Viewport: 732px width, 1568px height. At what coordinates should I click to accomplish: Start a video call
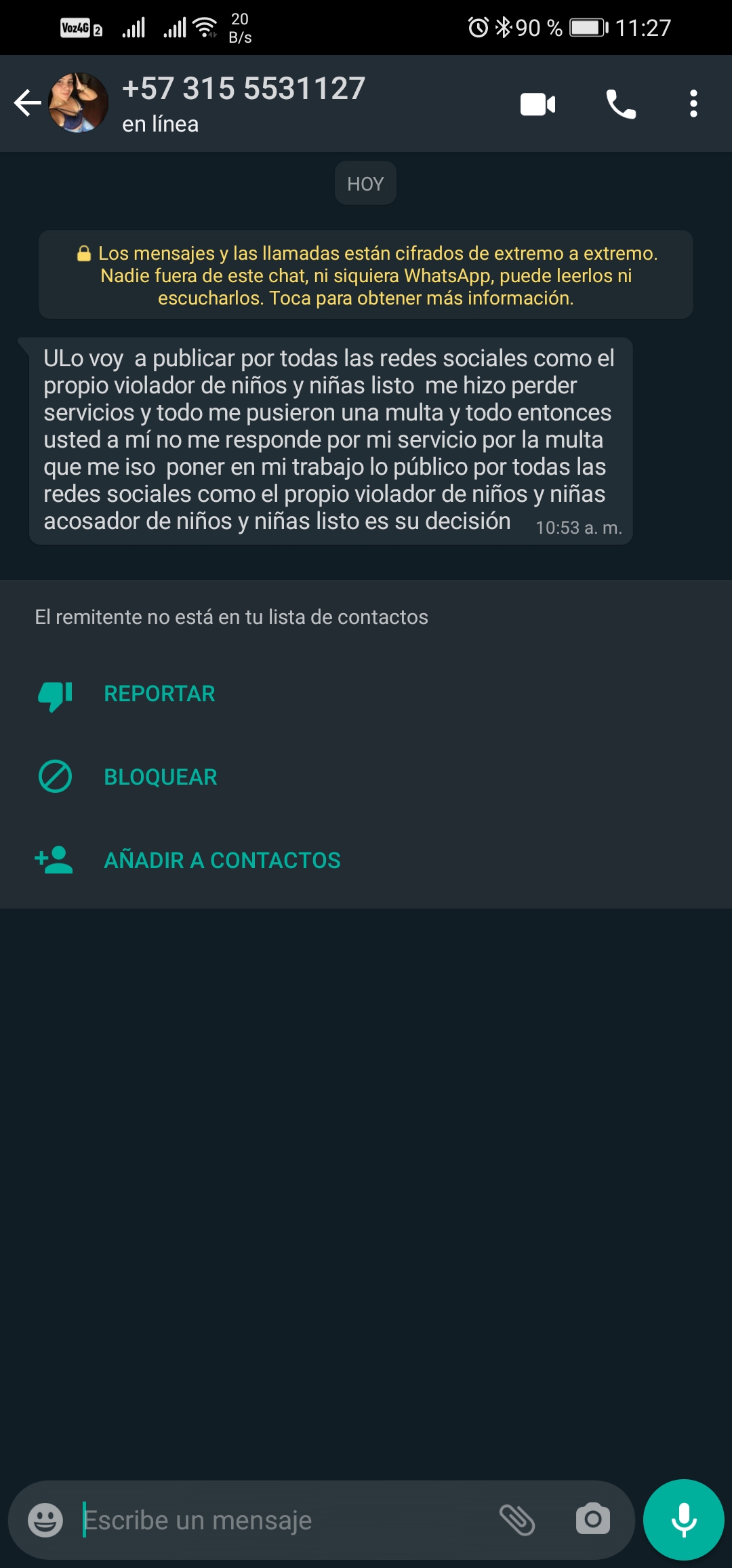(537, 104)
